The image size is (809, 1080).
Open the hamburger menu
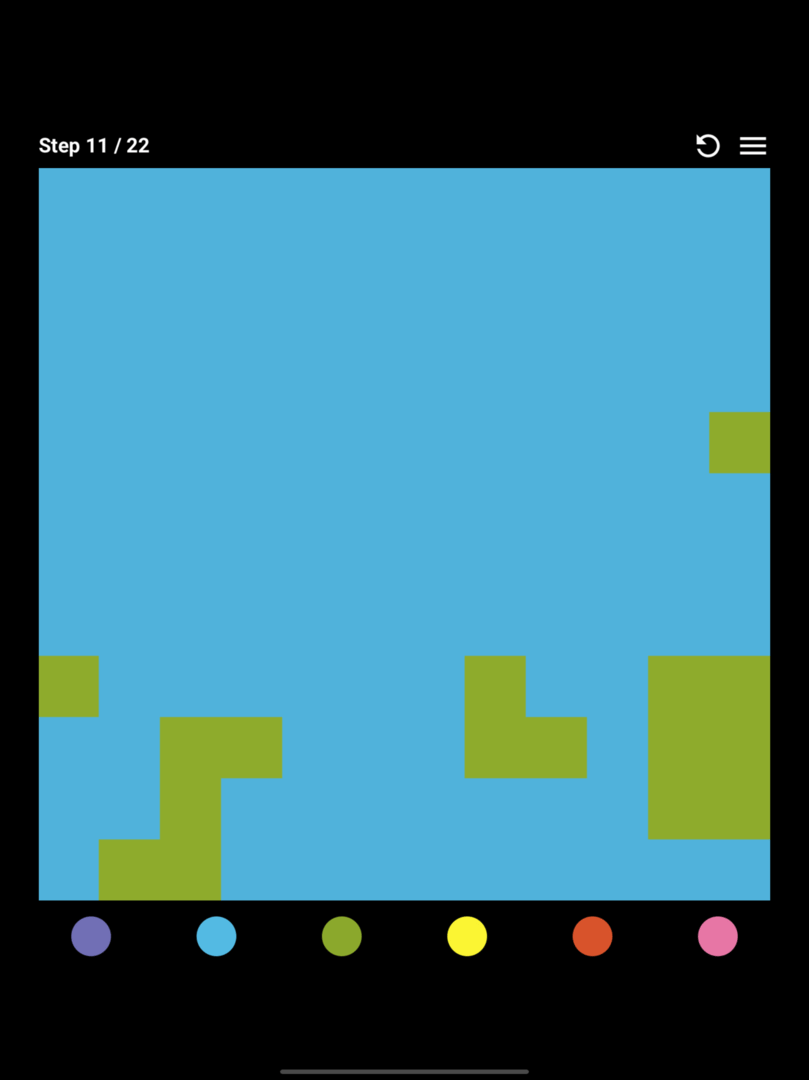click(752, 146)
